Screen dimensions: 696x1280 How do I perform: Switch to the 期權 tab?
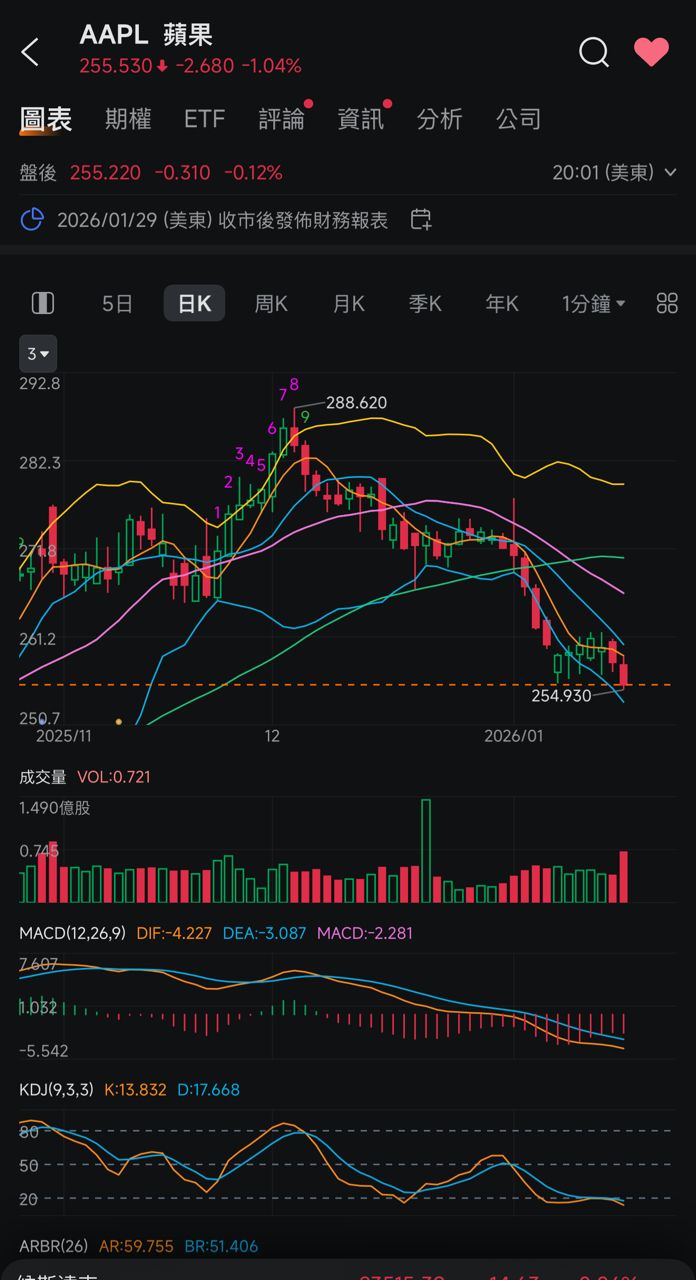pos(128,120)
